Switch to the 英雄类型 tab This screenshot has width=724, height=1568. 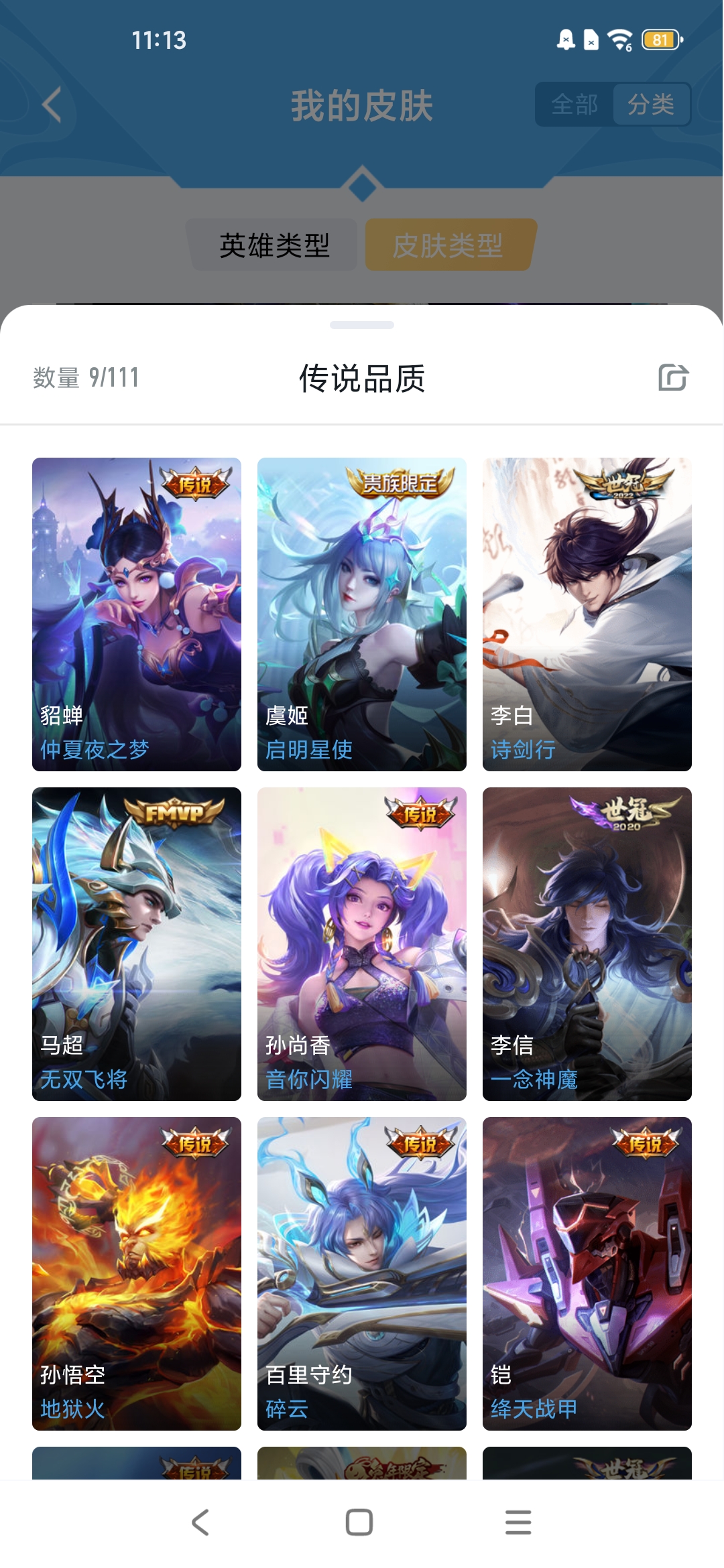point(274,245)
